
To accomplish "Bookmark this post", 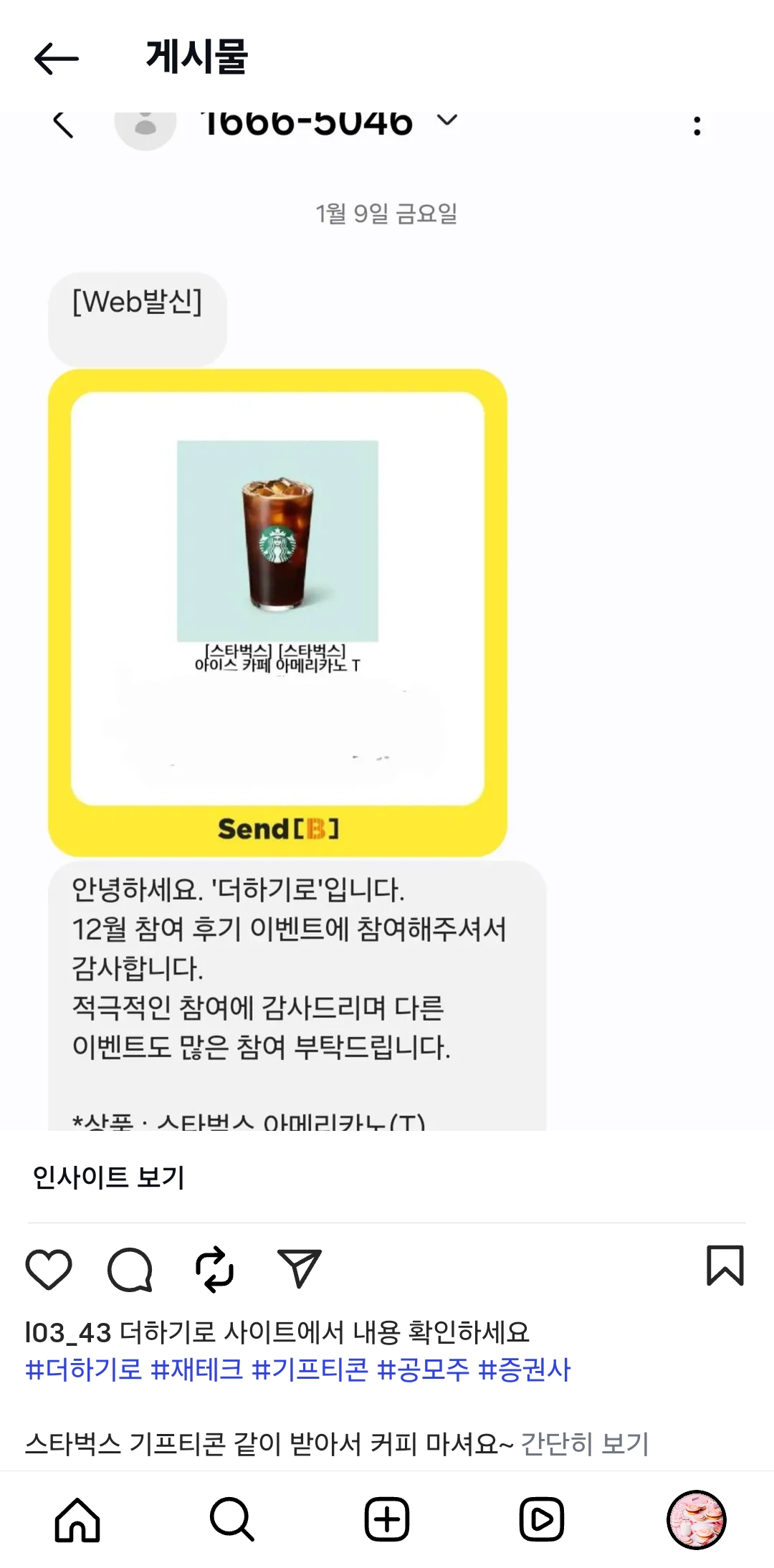I will pos(725,1266).
